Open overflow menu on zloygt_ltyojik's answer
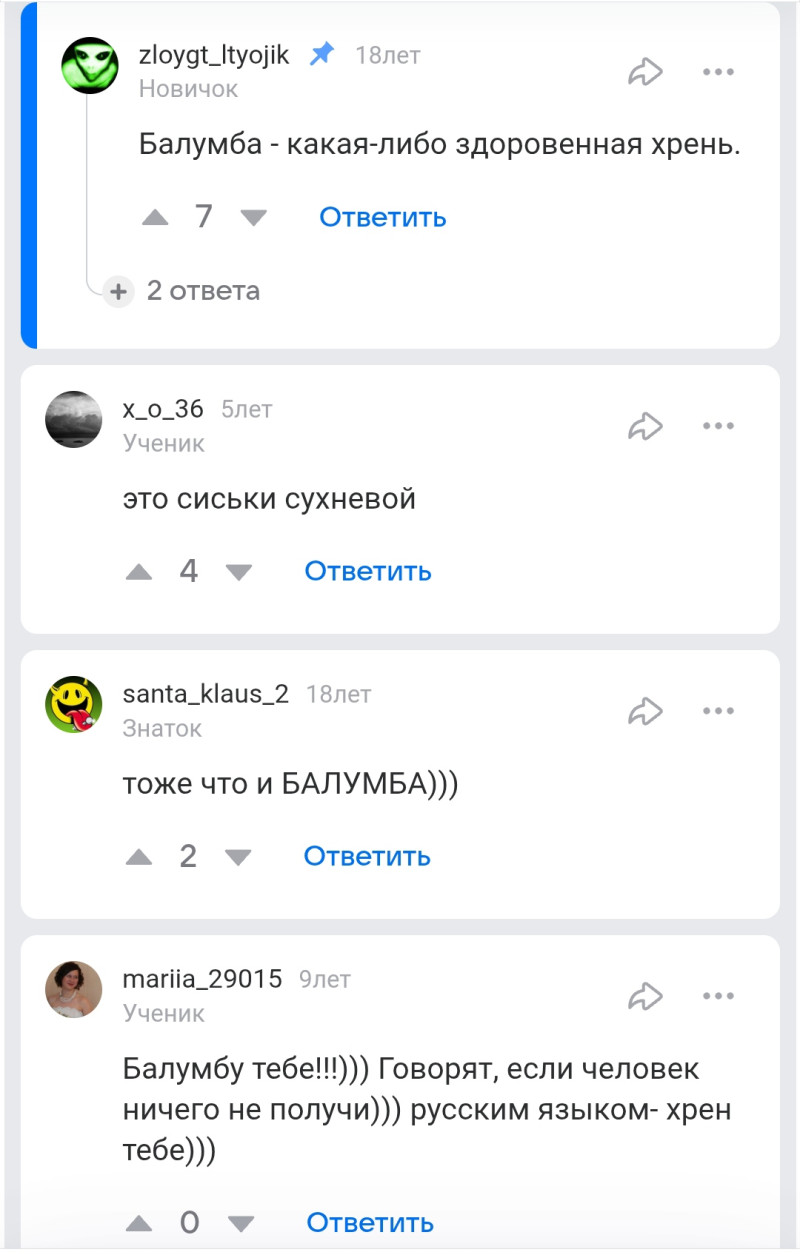The image size is (800, 1255). tap(718, 71)
